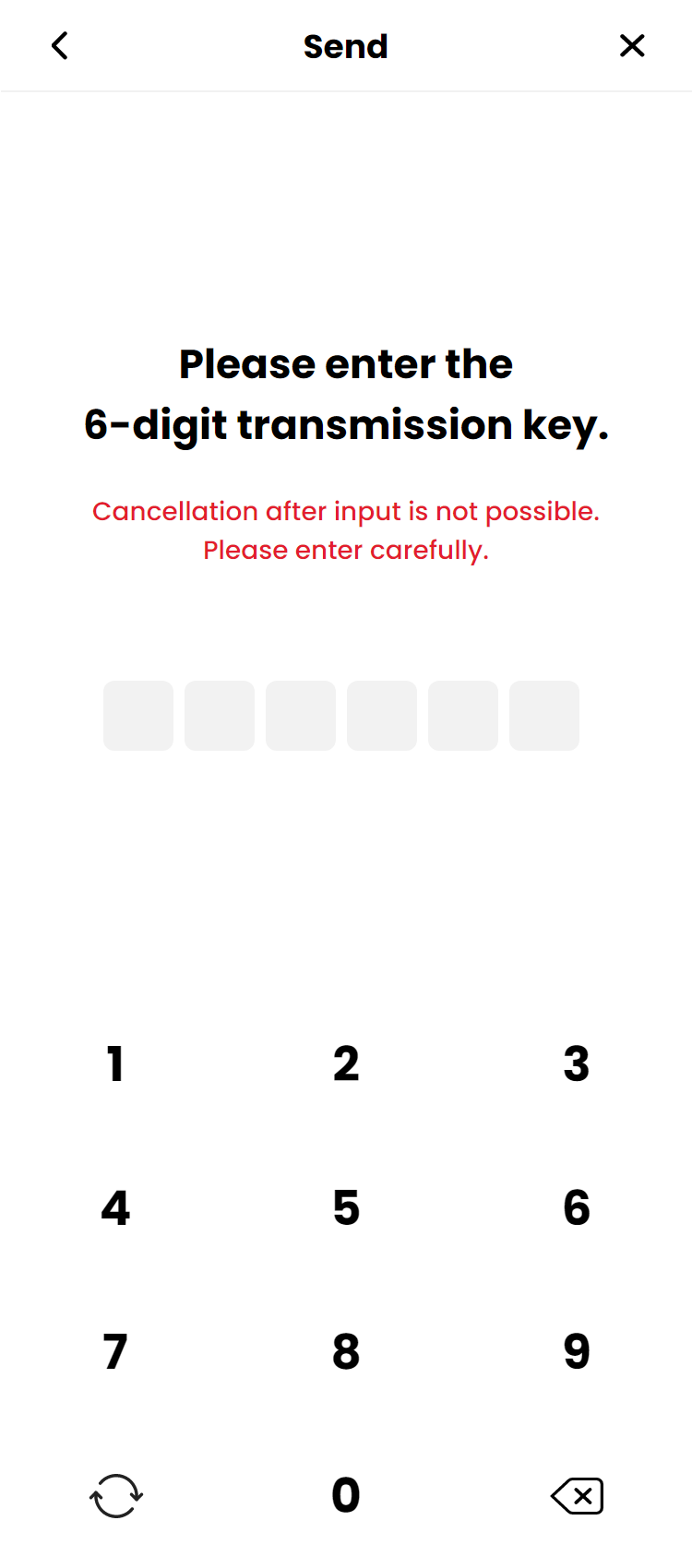Type 5 with the number pad
Image resolution: width=692 pixels, height=1568 pixels.
[x=346, y=1207]
